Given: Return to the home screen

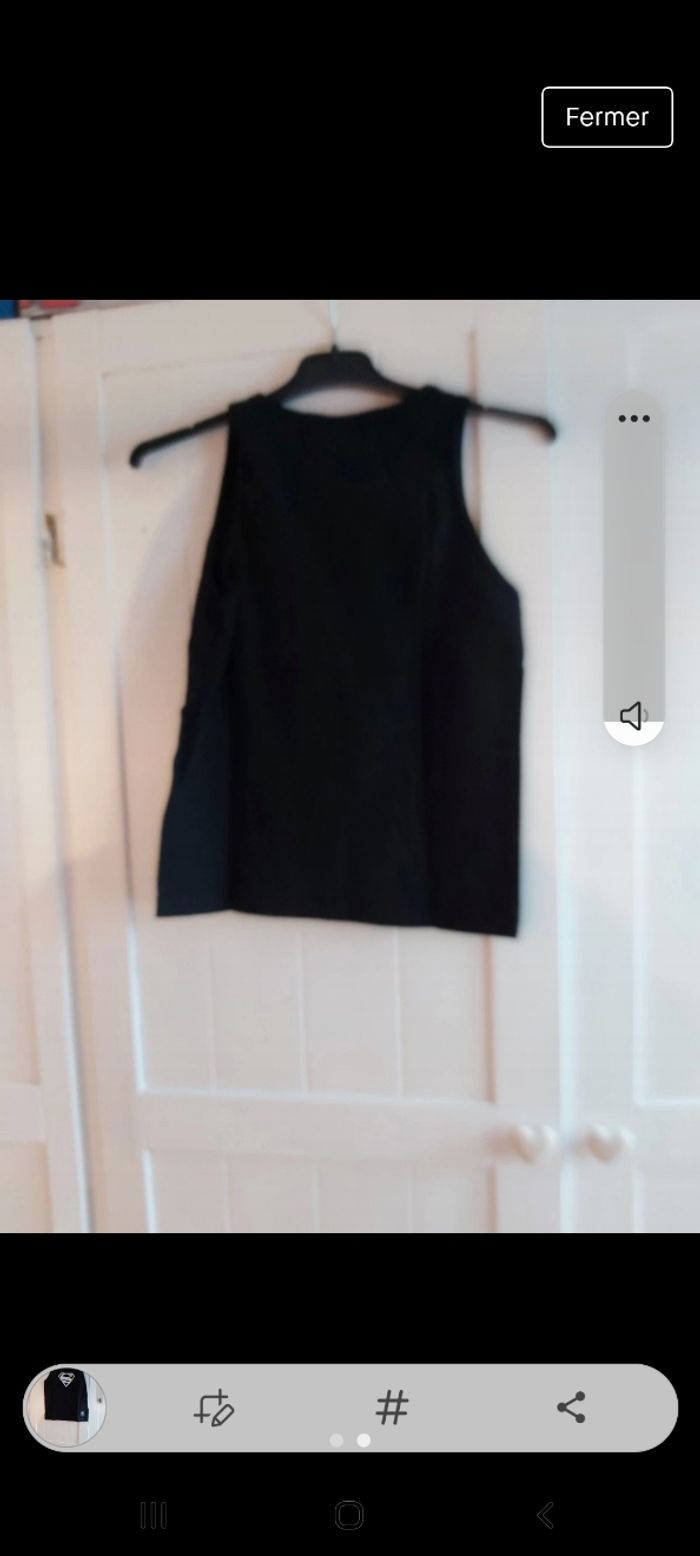Looking at the screenshot, I should click(349, 1515).
